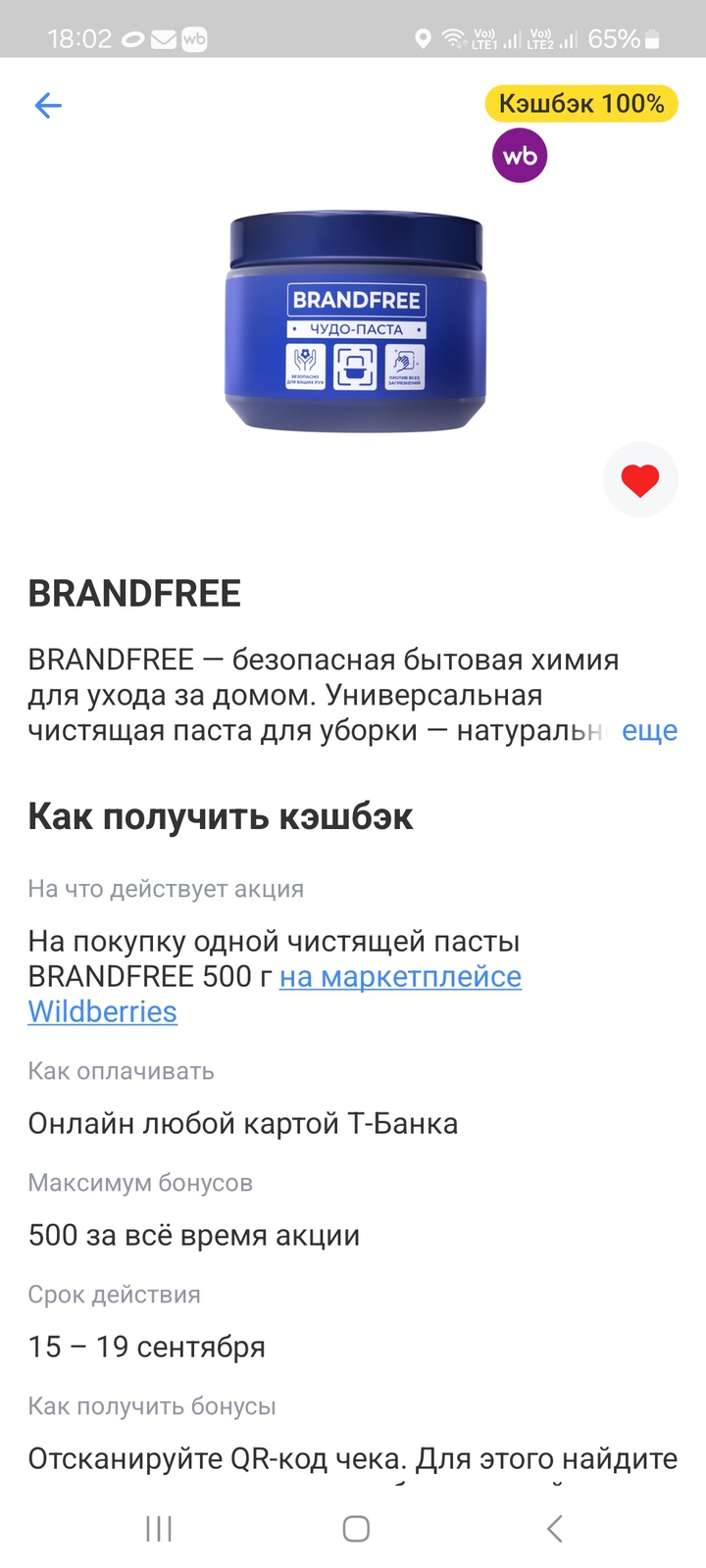Tap the system home button

[x=356, y=1528]
